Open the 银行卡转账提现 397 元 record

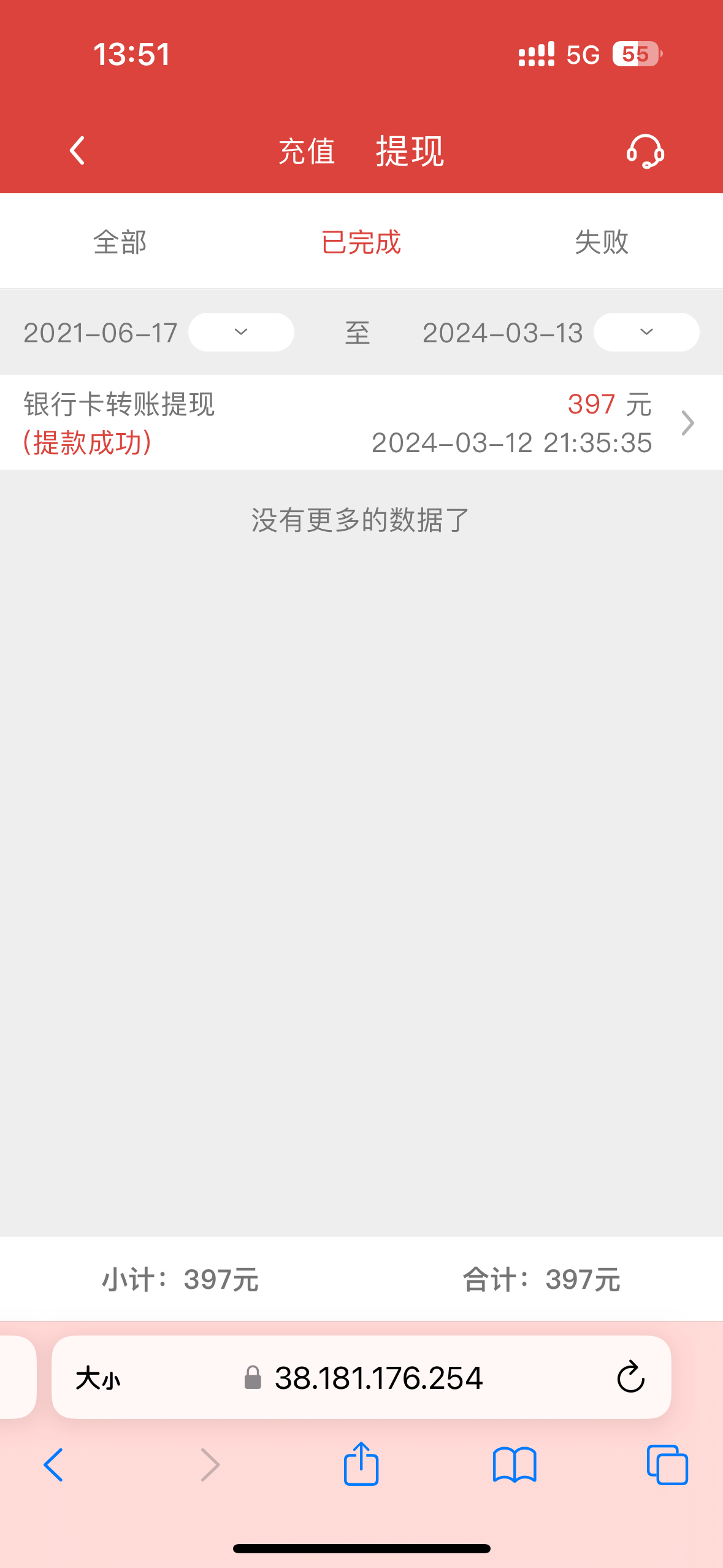[361, 423]
